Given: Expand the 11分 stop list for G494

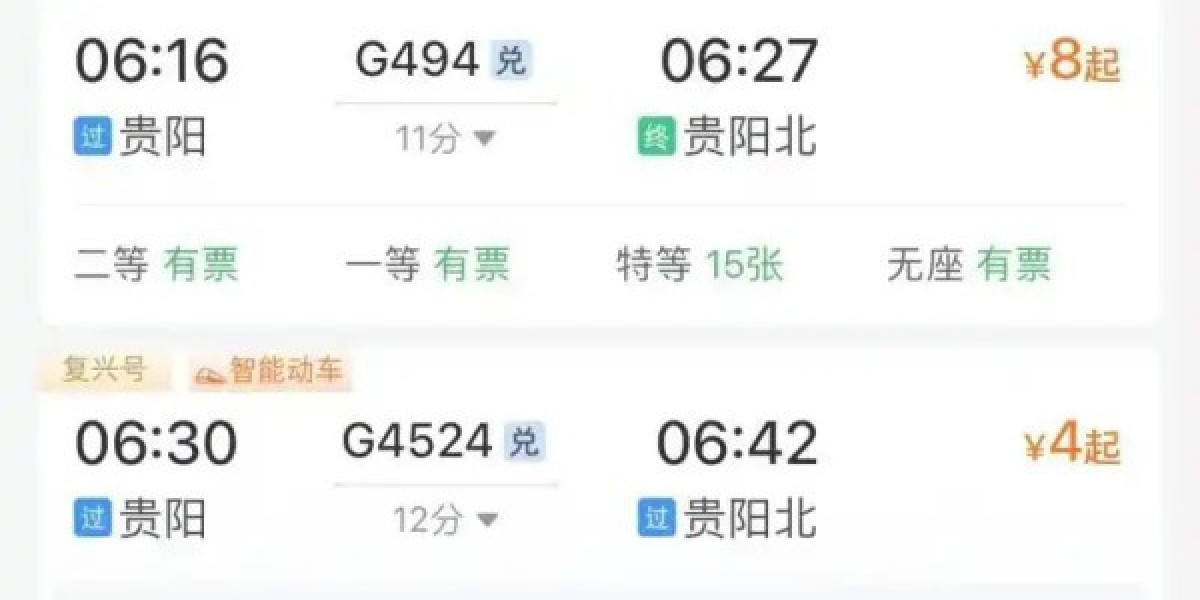Looking at the screenshot, I should coord(446,139).
